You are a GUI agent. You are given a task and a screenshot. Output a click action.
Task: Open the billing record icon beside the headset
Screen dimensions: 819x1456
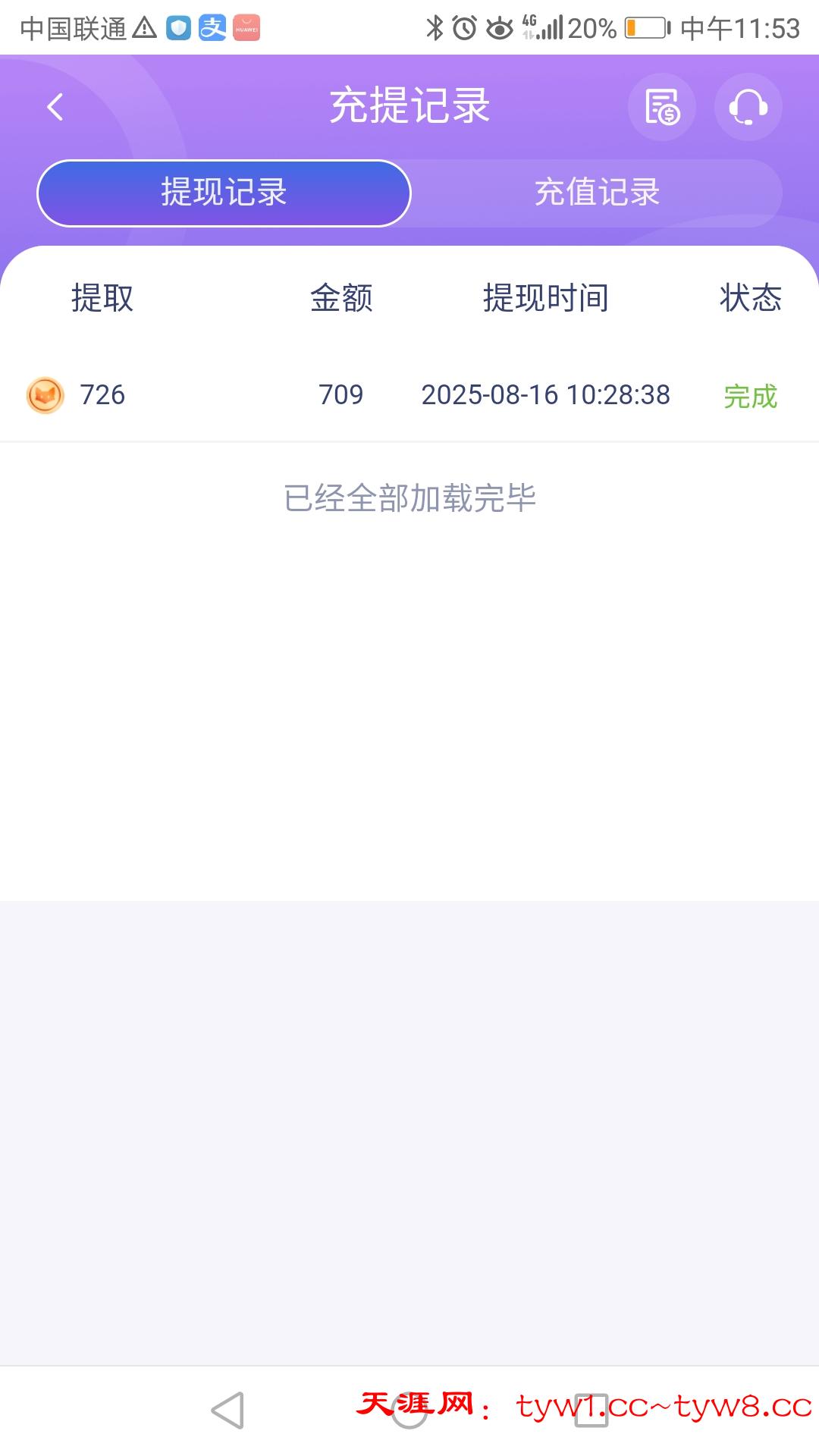(662, 107)
